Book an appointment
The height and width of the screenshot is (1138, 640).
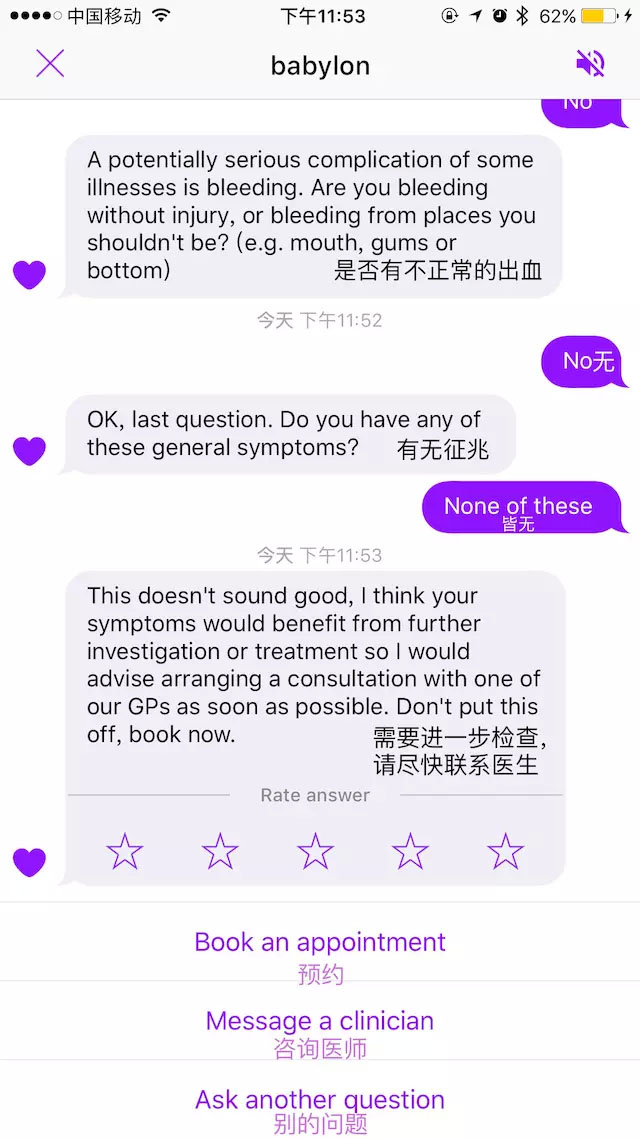point(320,942)
